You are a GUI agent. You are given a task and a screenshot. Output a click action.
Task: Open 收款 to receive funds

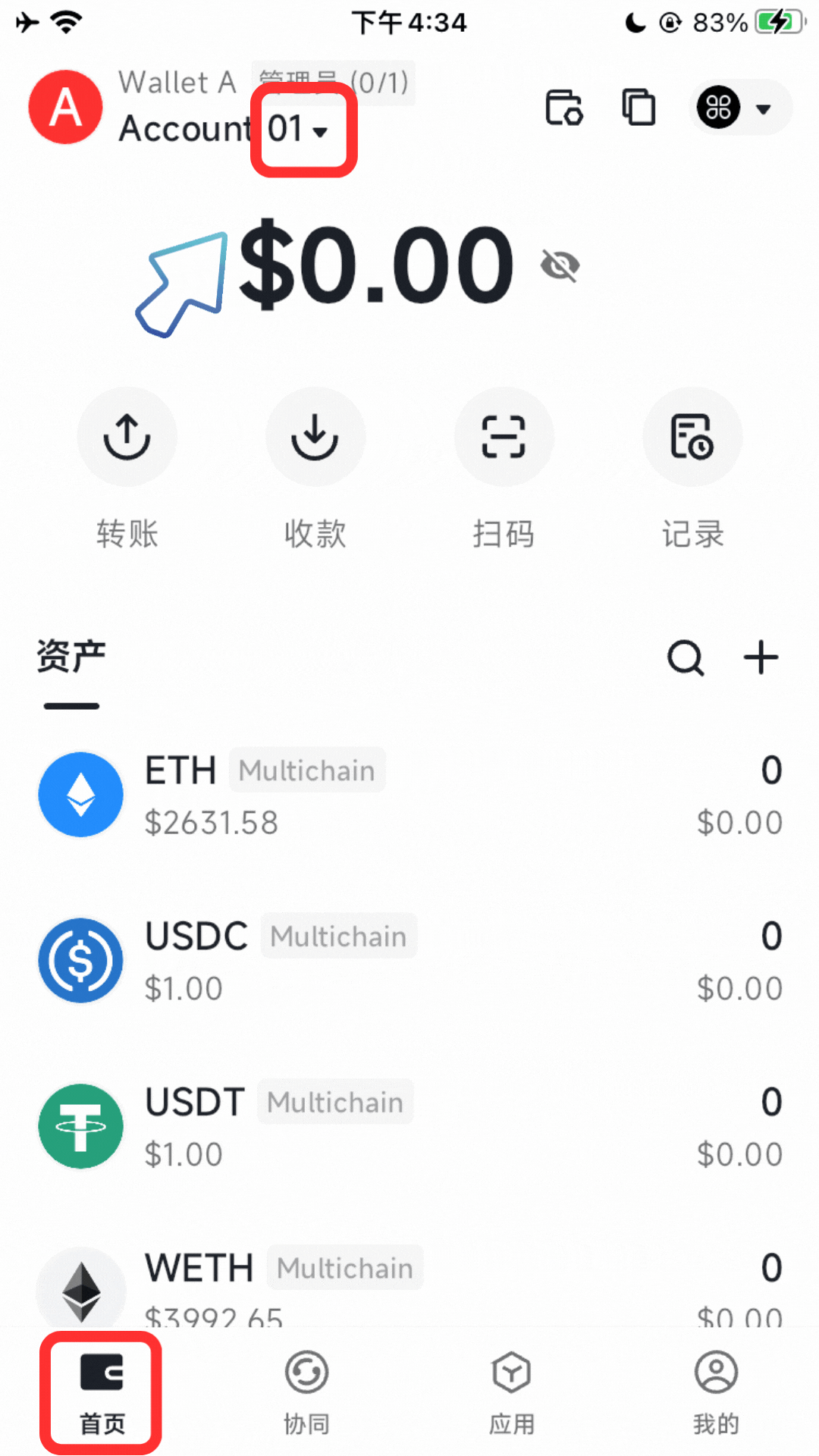(x=315, y=438)
